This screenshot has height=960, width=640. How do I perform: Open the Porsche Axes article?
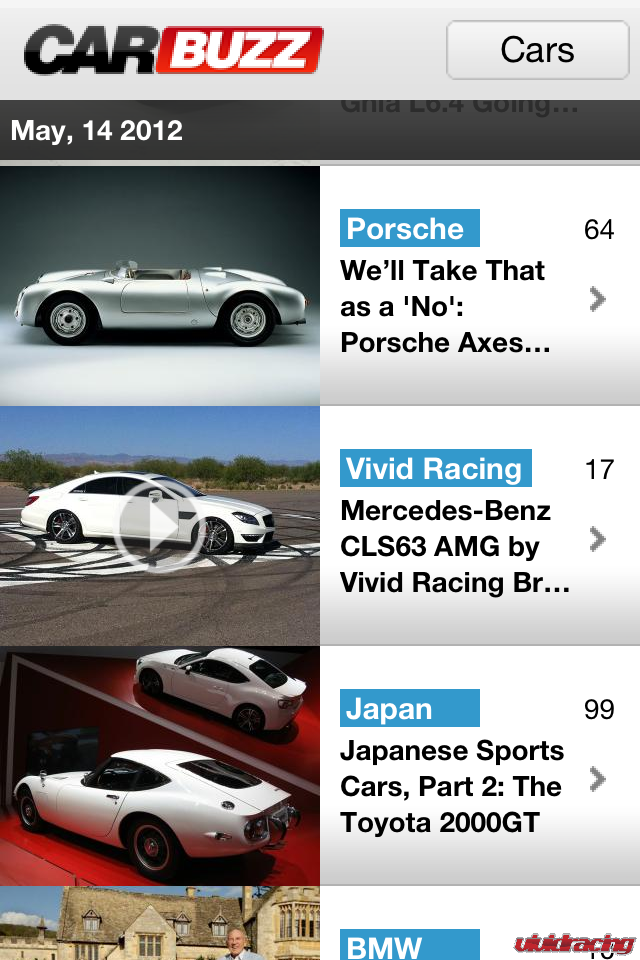[x=445, y=306]
